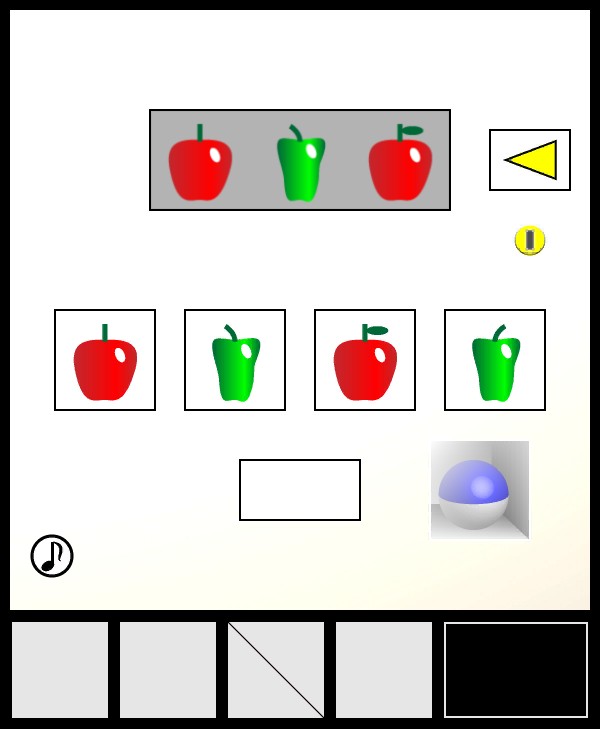Select the black inventory slot
Viewport: 600px width, 729px height.
tap(516, 670)
